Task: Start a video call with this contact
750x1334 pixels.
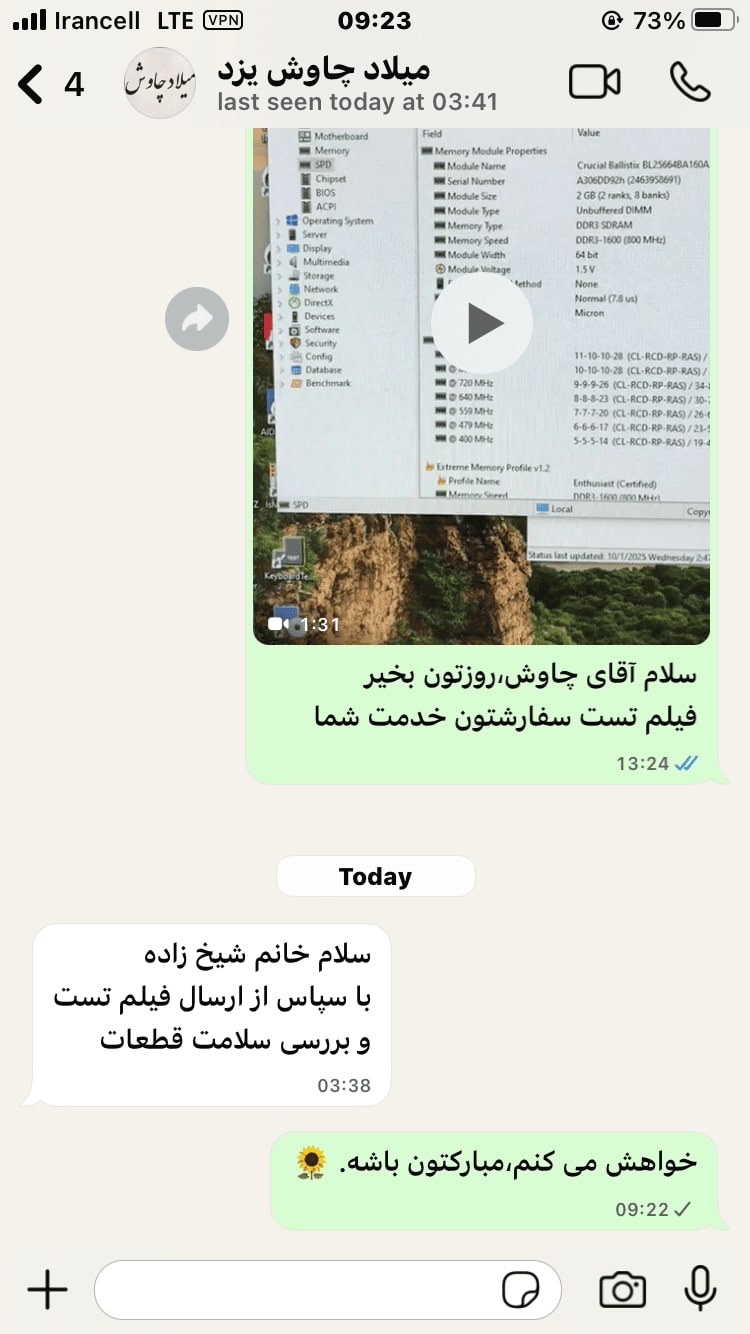Action: coord(594,83)
